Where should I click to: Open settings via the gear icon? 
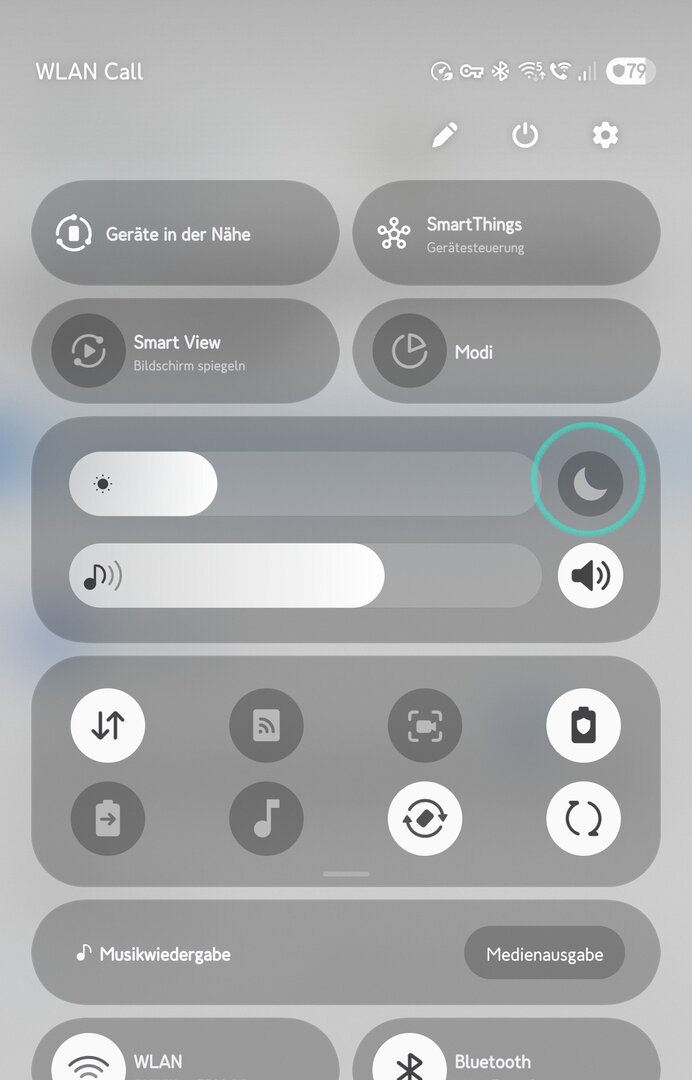[605, 135]
